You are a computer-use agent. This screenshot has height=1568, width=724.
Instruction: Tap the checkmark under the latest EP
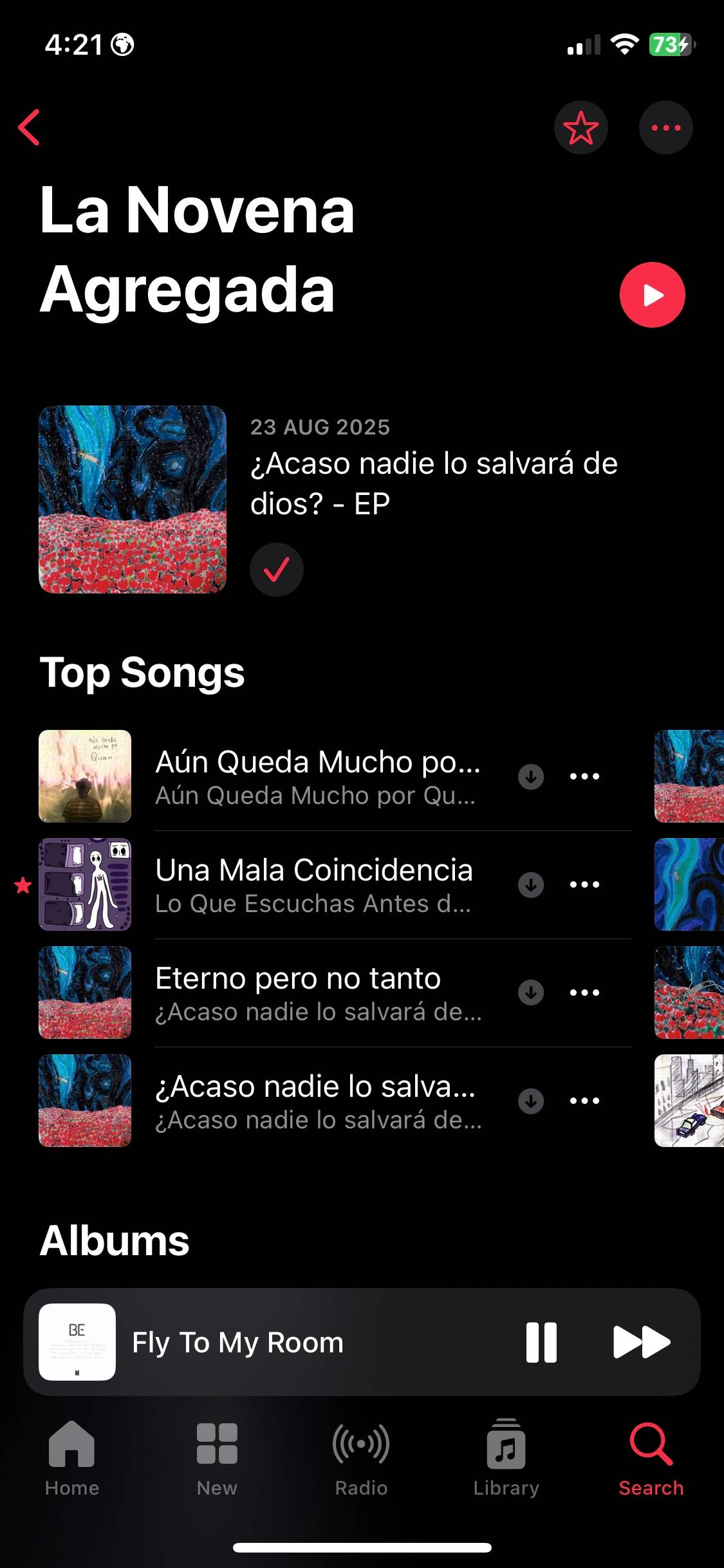pyautogui.click(x=277, y=570)
